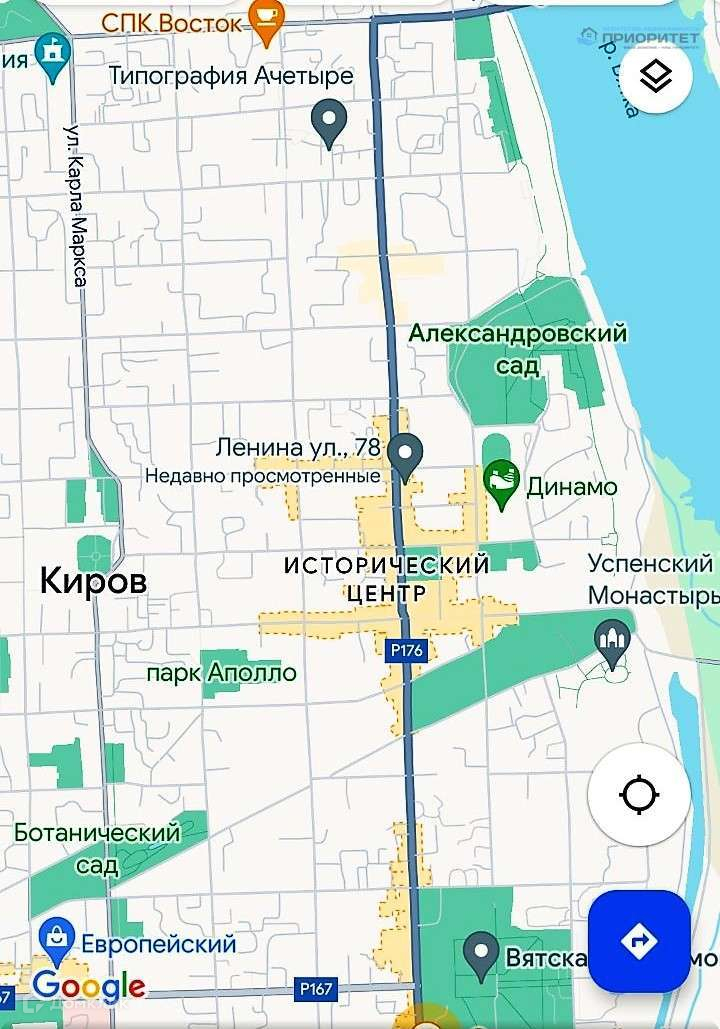The height and width of the screenshot is (1029, 720).
Task: Start directions with the blue arrow button
Action: click(x=639, y=942)
